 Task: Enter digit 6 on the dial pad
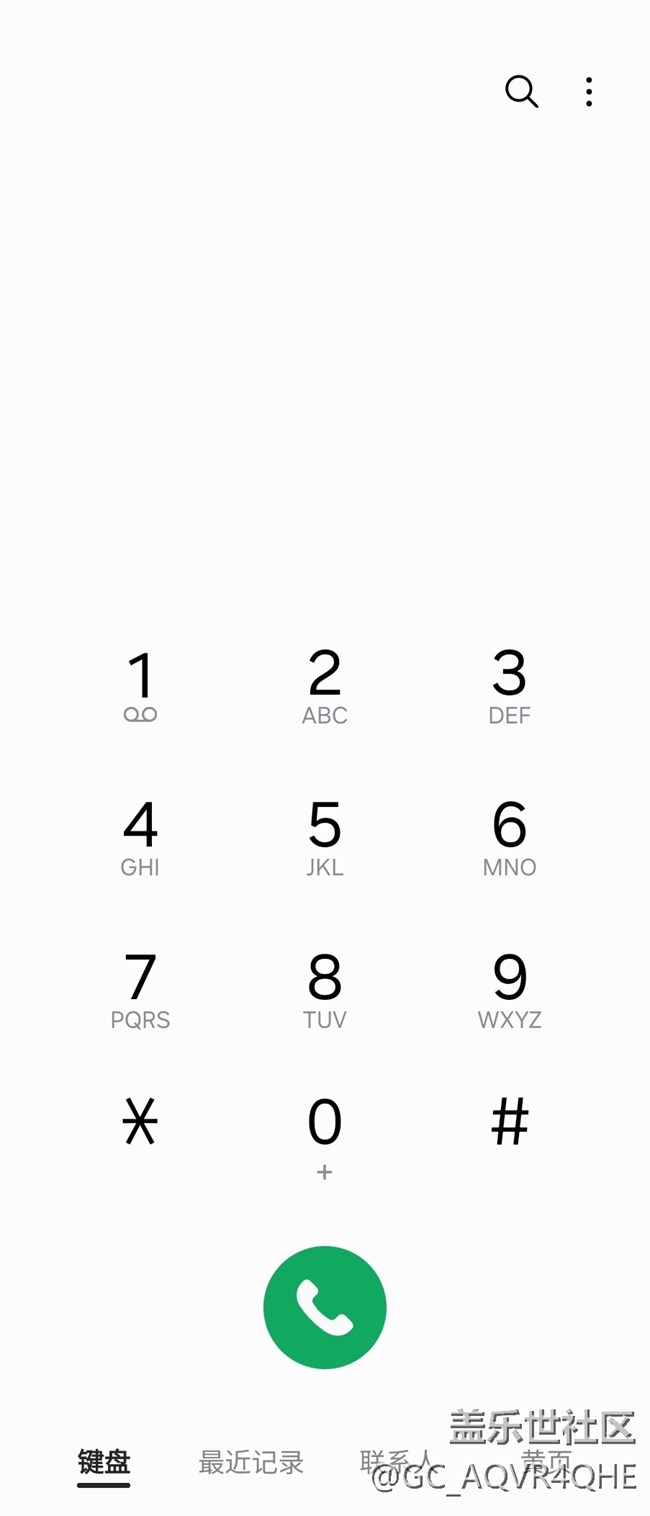point(509,838)
